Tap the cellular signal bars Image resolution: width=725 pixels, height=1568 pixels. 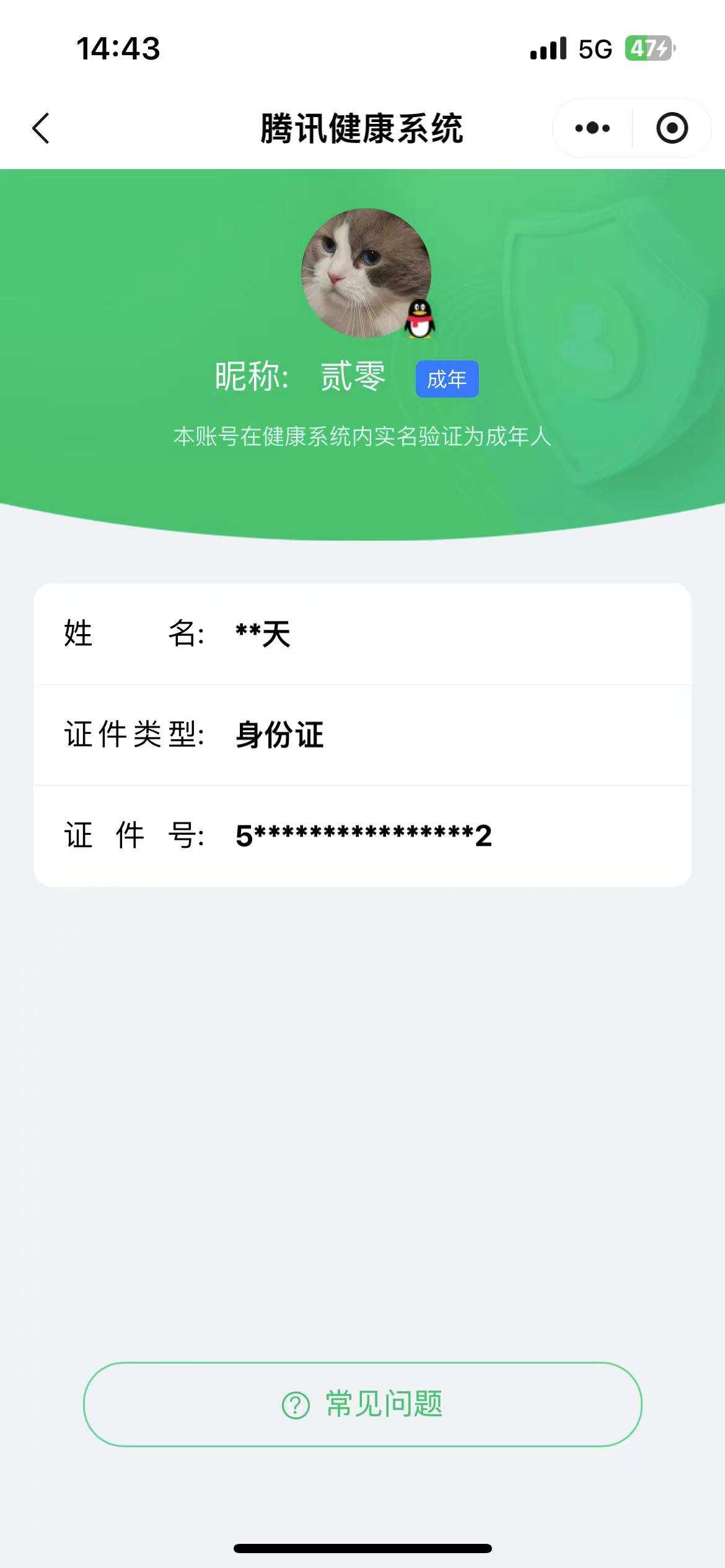[x=548, y=48]
